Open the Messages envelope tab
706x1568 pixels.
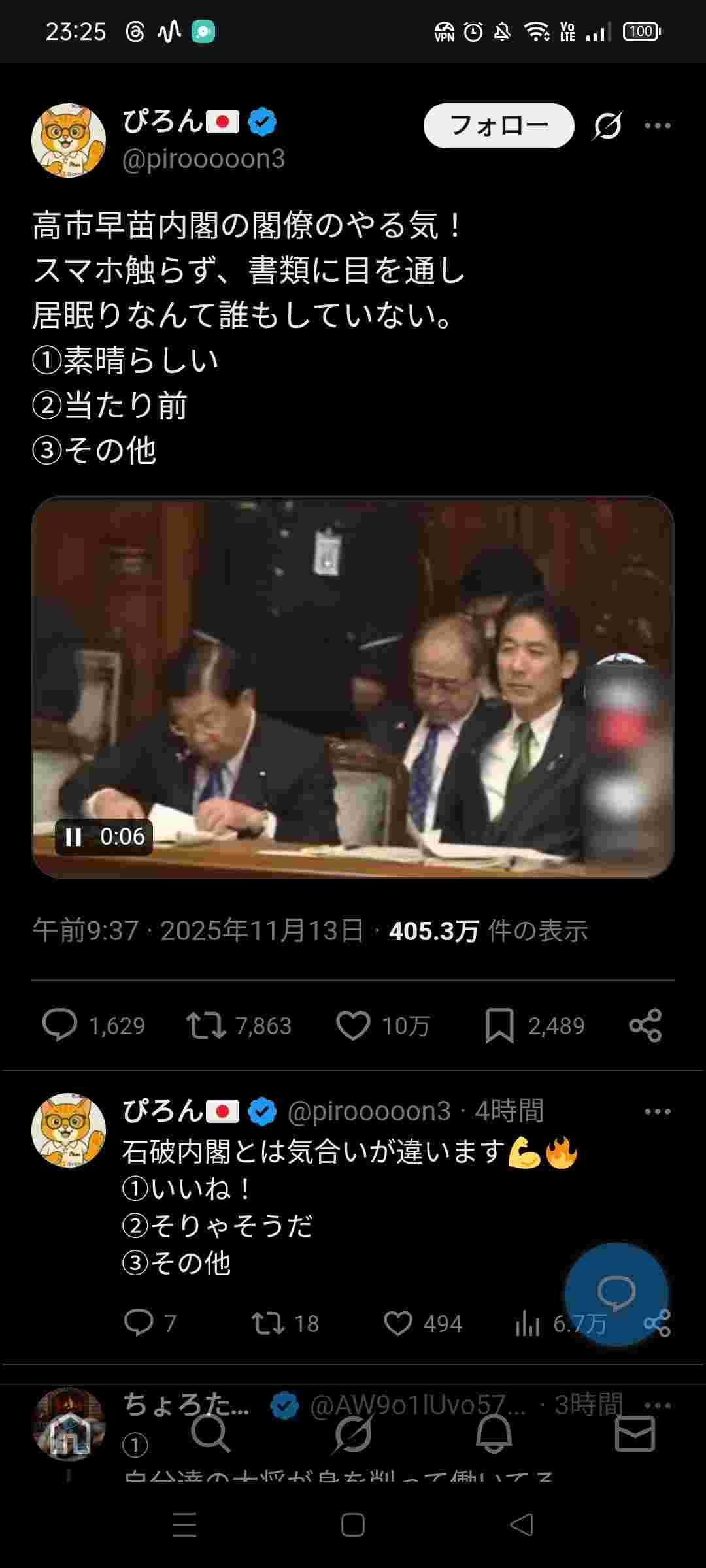pos(635,1434)
